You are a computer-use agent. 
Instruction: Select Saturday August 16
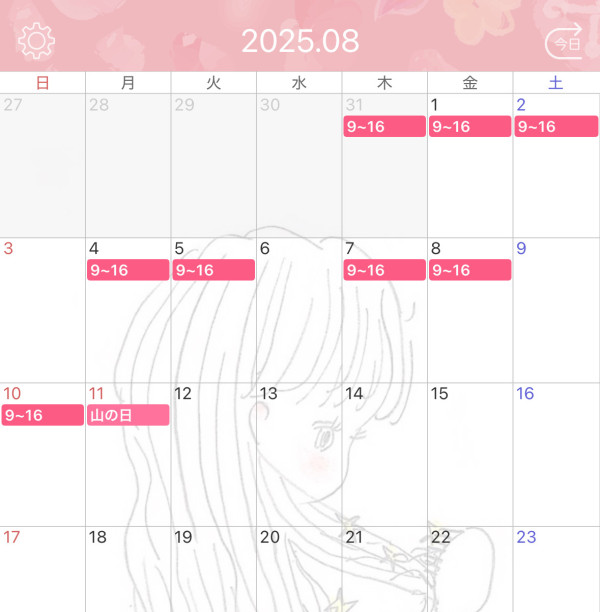pos(556,453)
